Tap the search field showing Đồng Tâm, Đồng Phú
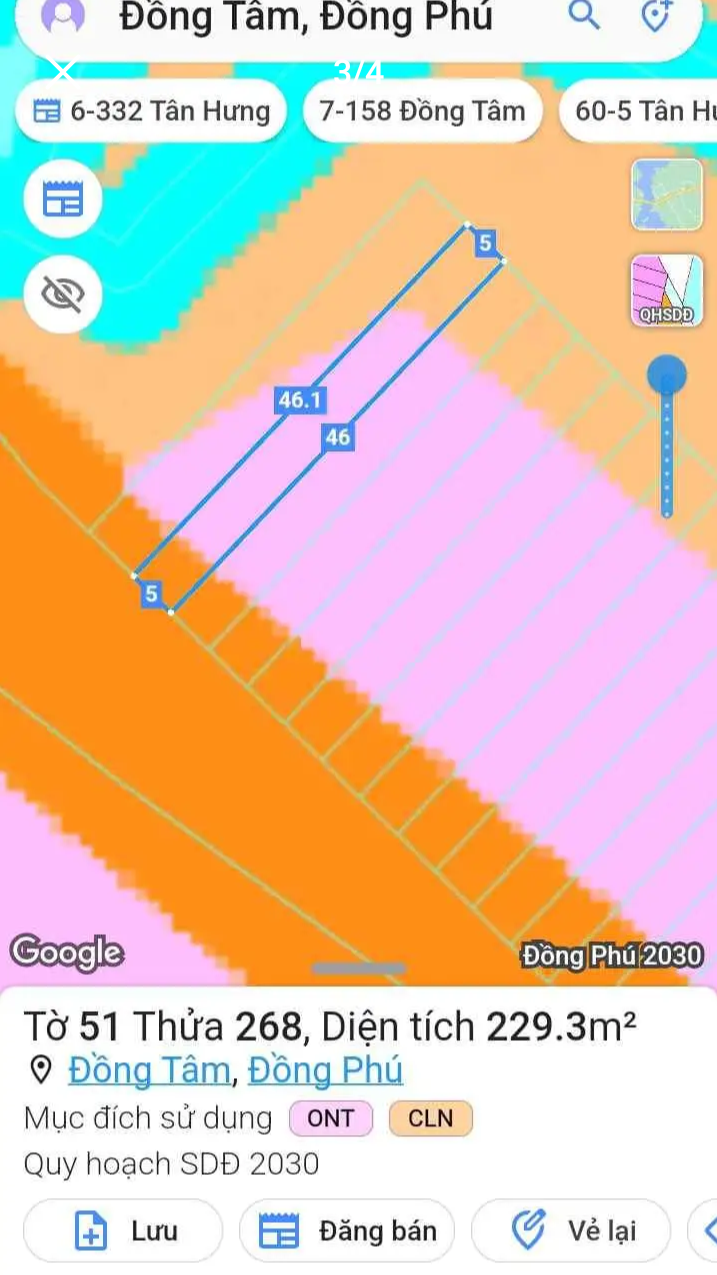Image resolution: width=717 pixels, height=1275 pixels. coord(305,18)
